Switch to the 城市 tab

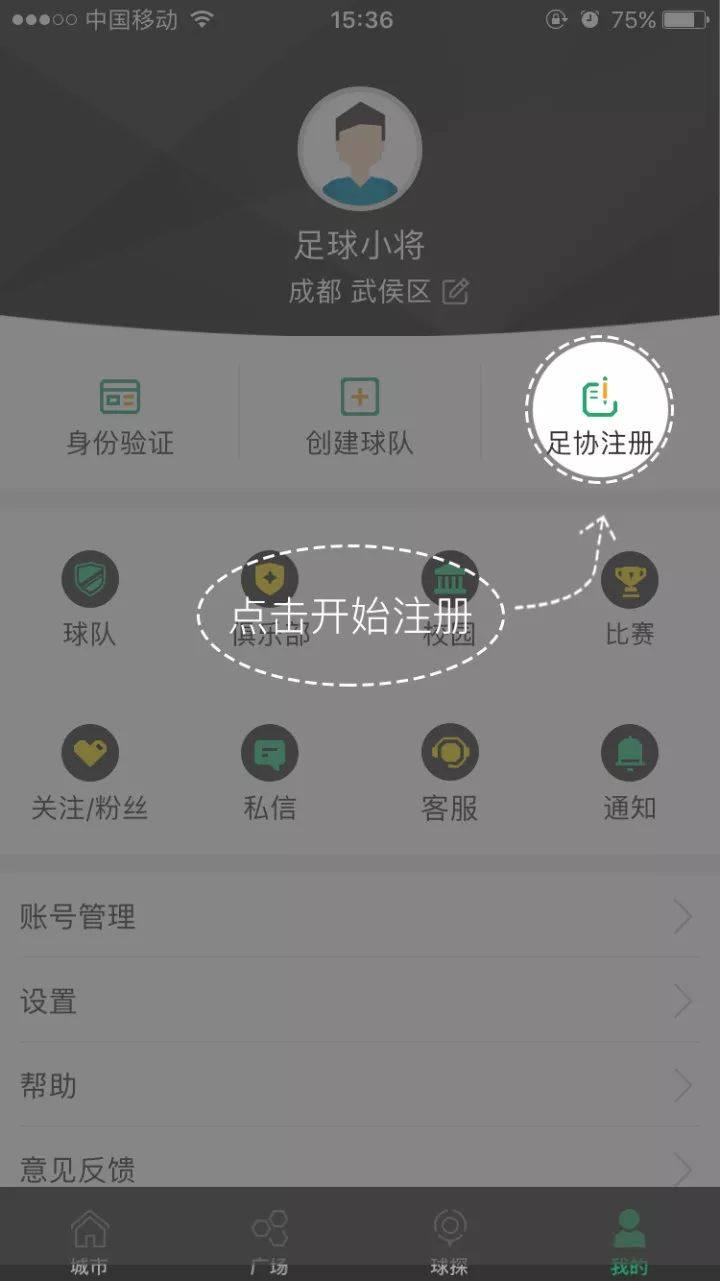click(90, 1240)
